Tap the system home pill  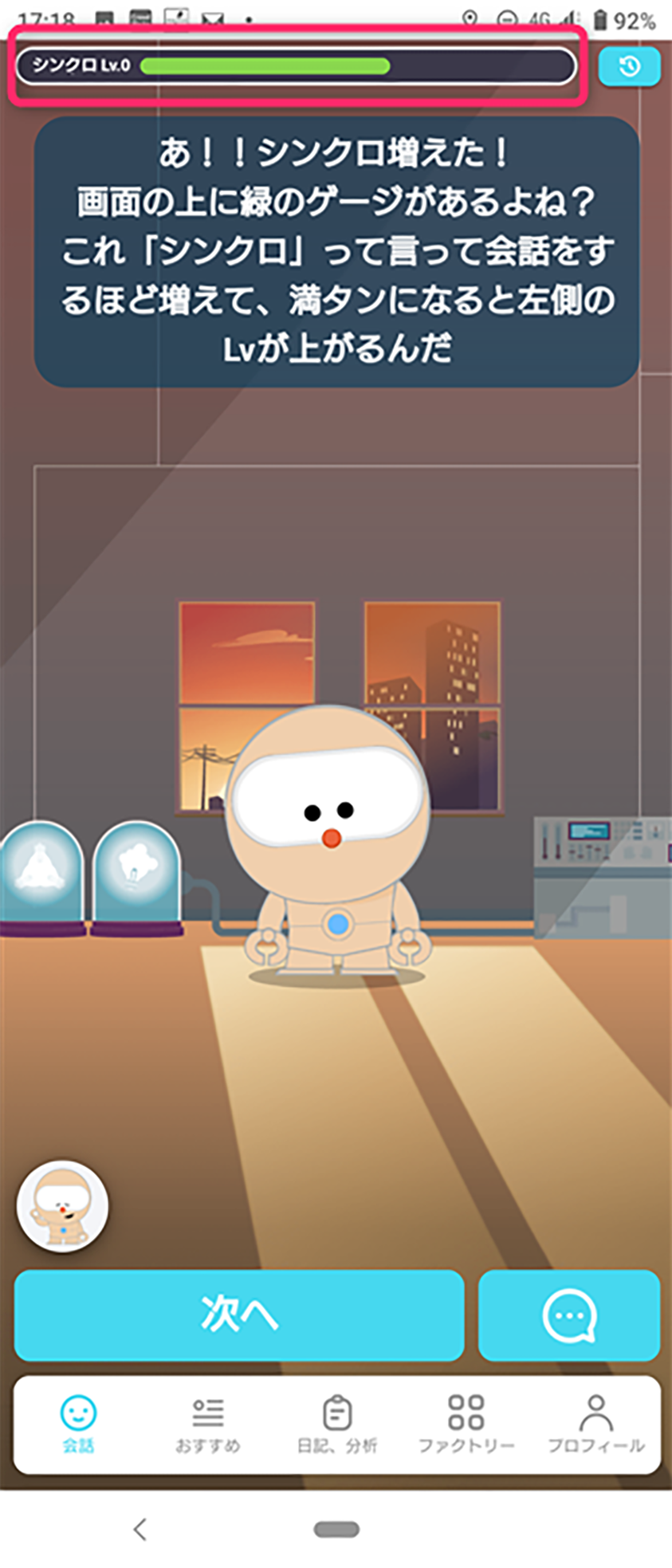click(x=336, y=1529)
